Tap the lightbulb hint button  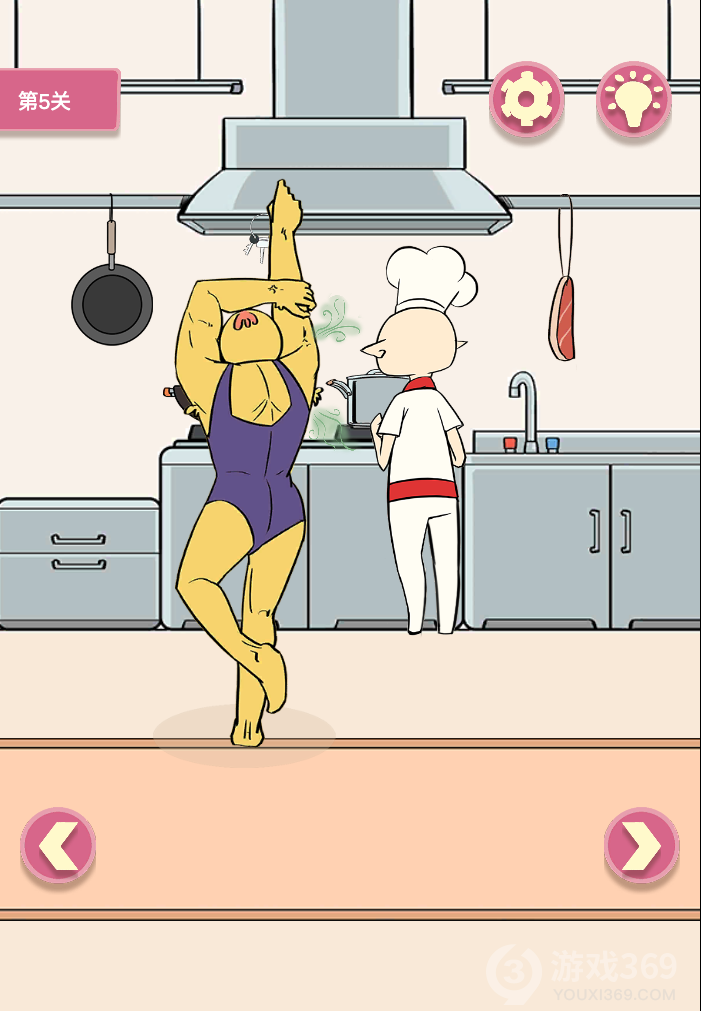[633, 99]
